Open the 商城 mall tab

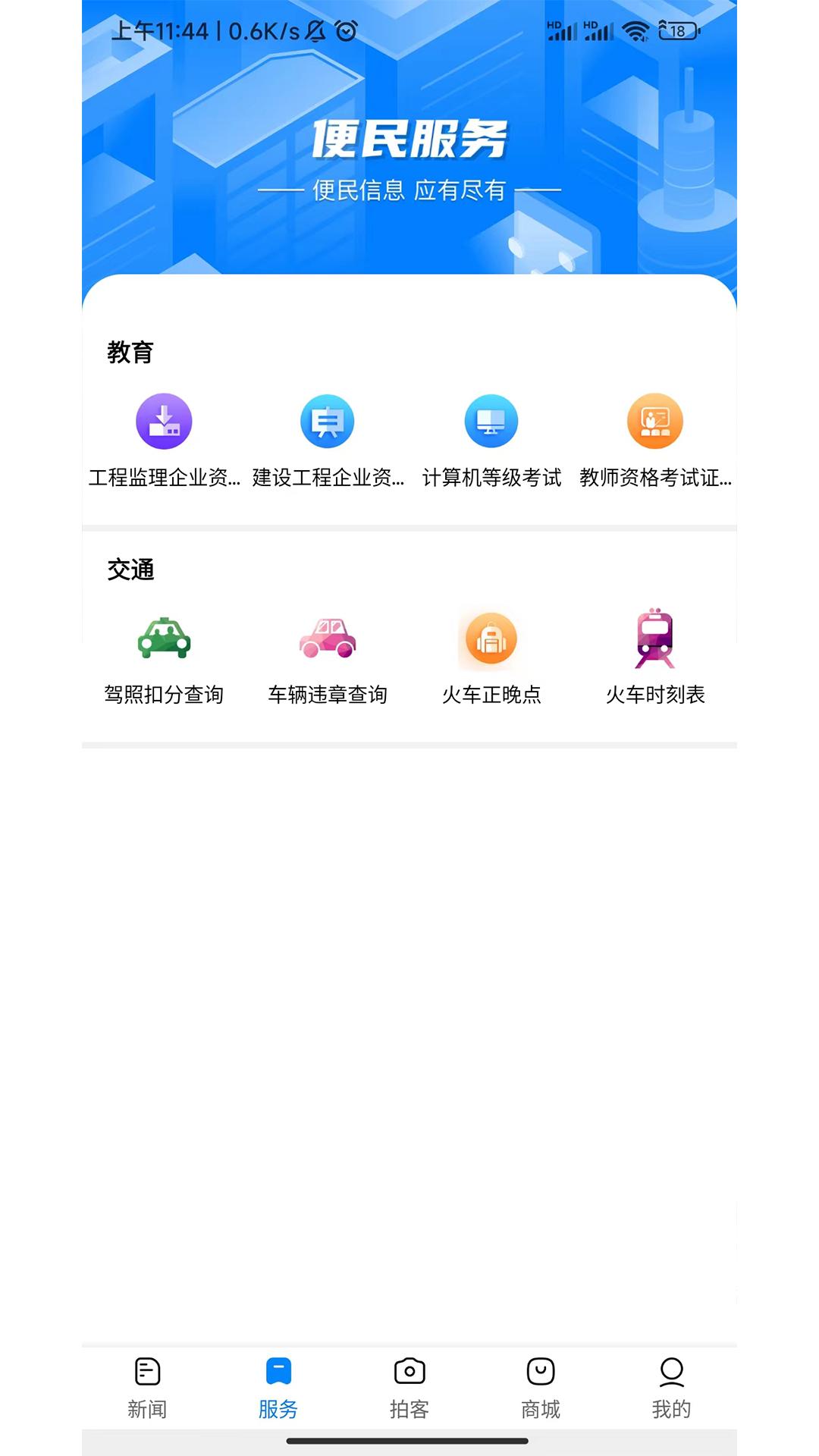pyautogui.click(x=541, y=1389)
